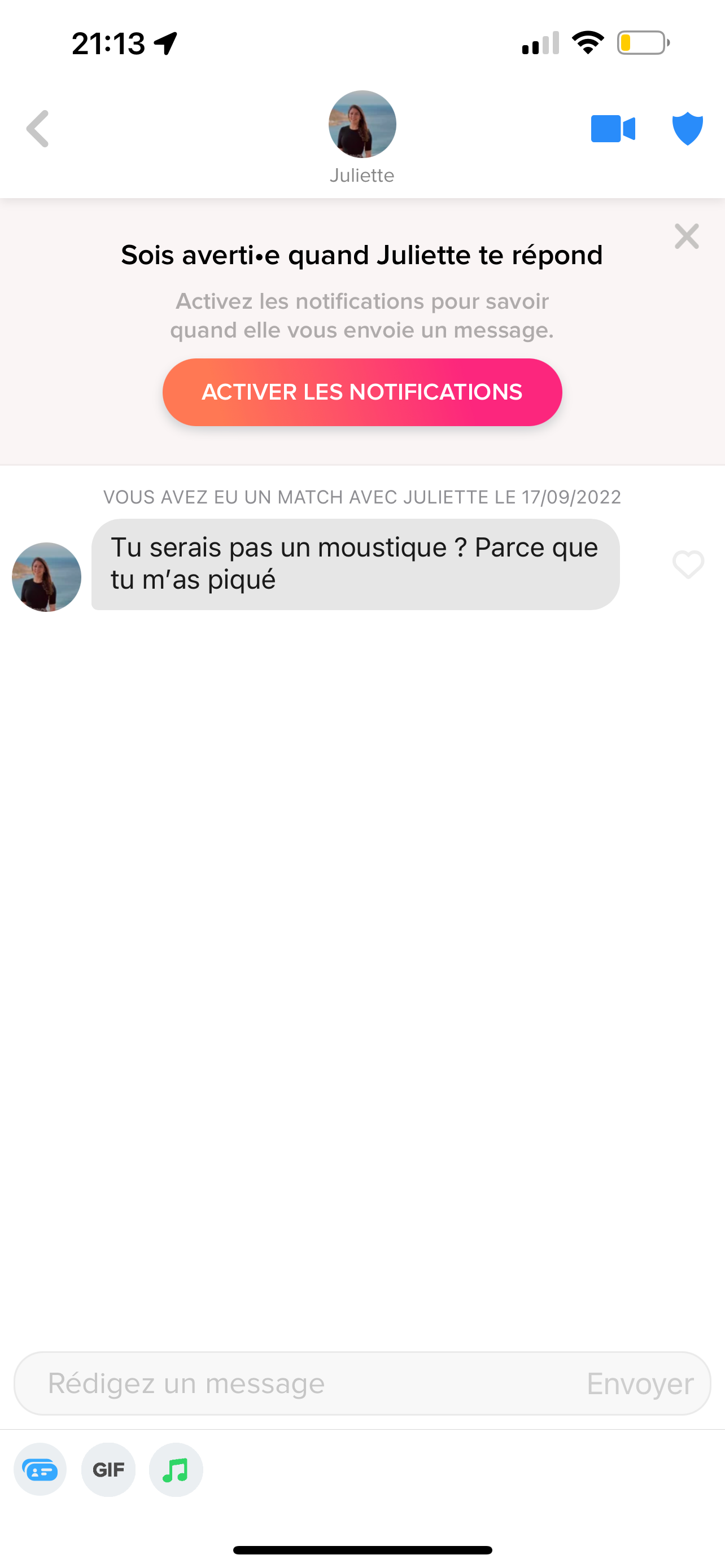Focus the Rédigez un message field
The height and width of the screenshot is (1568, 725).
point(292,1383)
